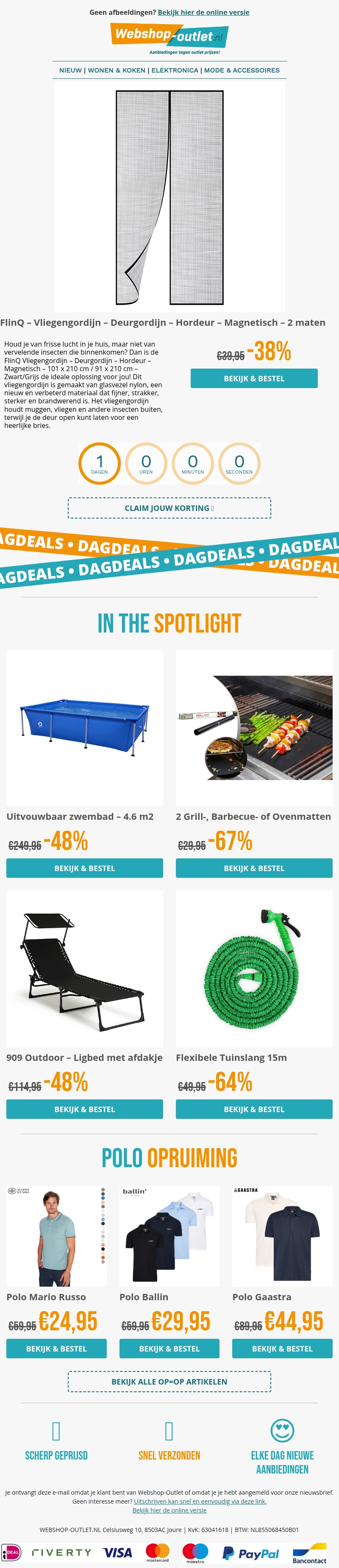
Task: Tap Bekijk & Bestel for Ligbed met afdakje
Action: tap(85, 1109)
